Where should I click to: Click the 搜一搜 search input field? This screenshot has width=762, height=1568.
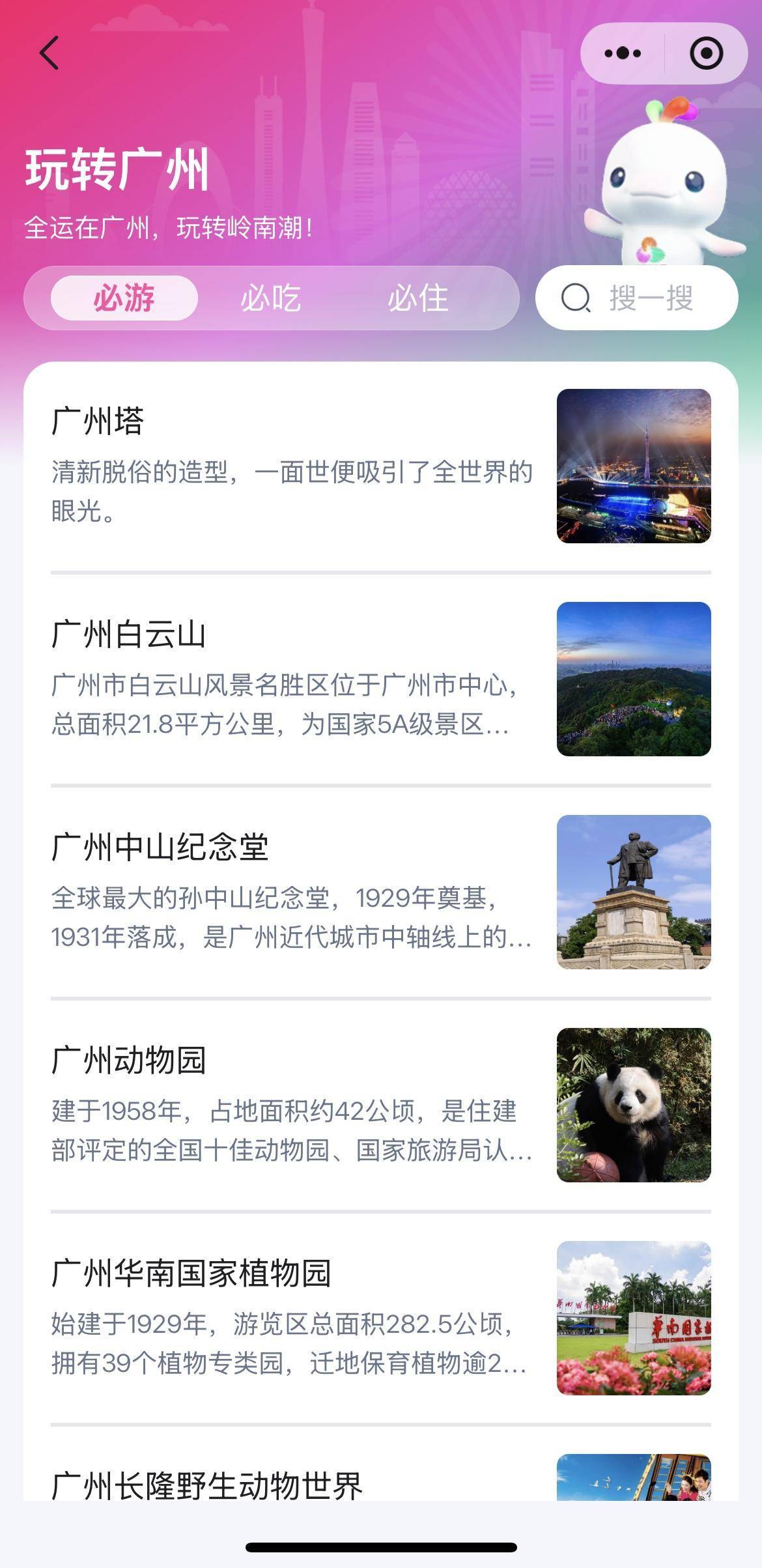click(651, 298)
